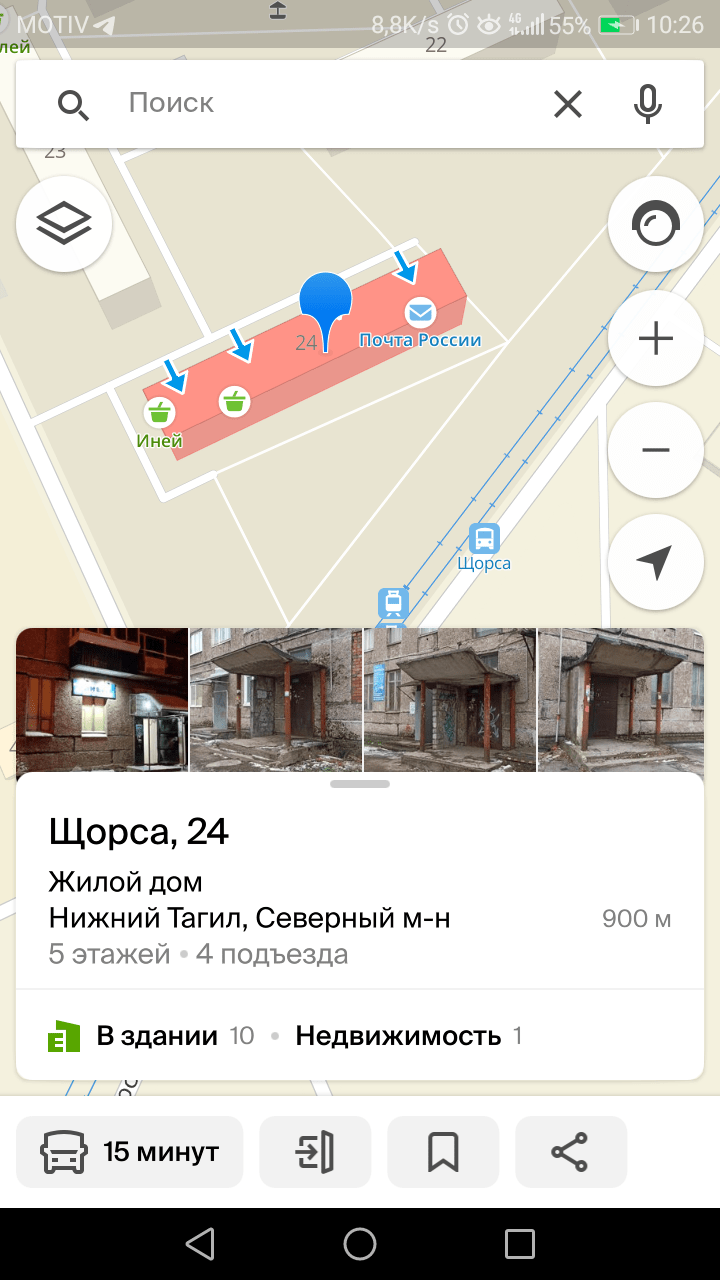Zoom out with the minus button

pyautogui.click(x=655, y=450)
